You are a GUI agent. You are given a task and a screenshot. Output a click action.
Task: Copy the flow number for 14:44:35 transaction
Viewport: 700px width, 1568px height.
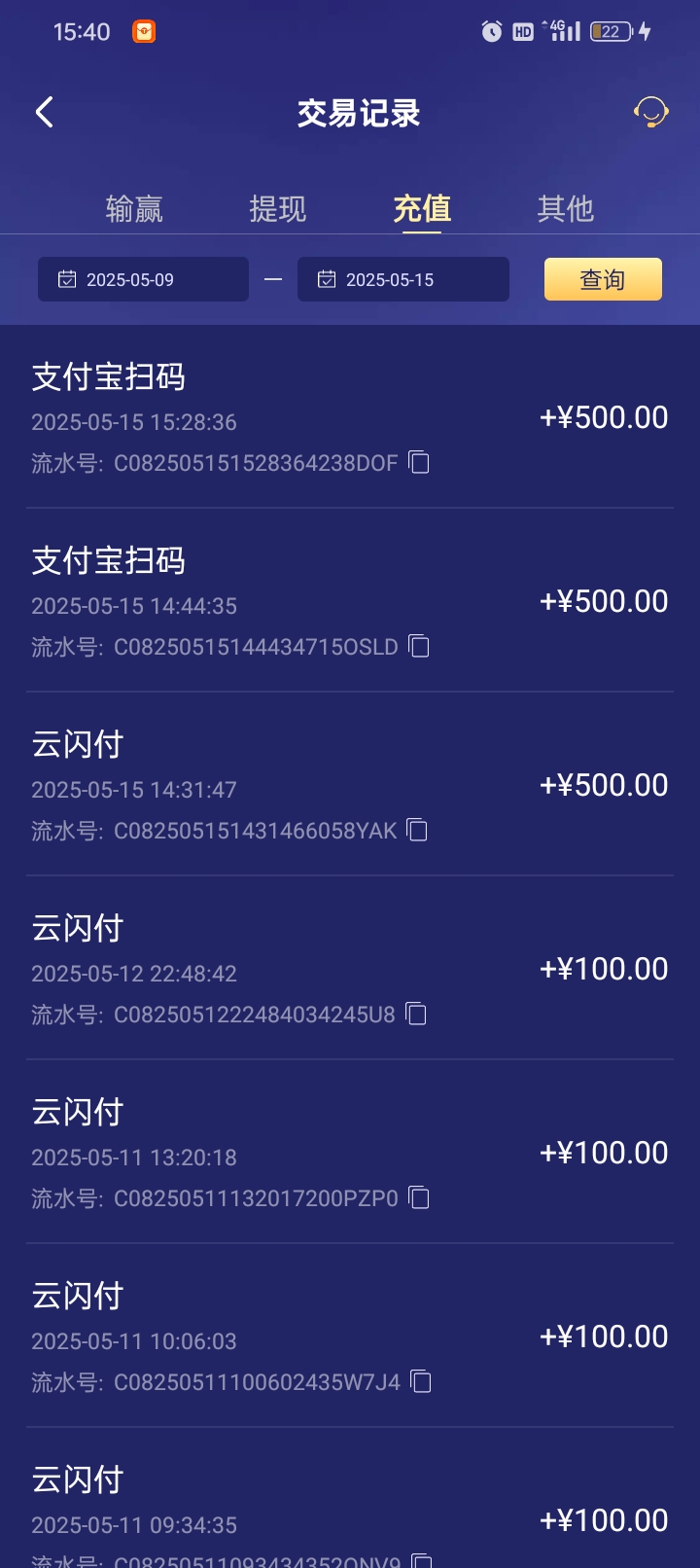pyautogui.click(x=419, y=646)
